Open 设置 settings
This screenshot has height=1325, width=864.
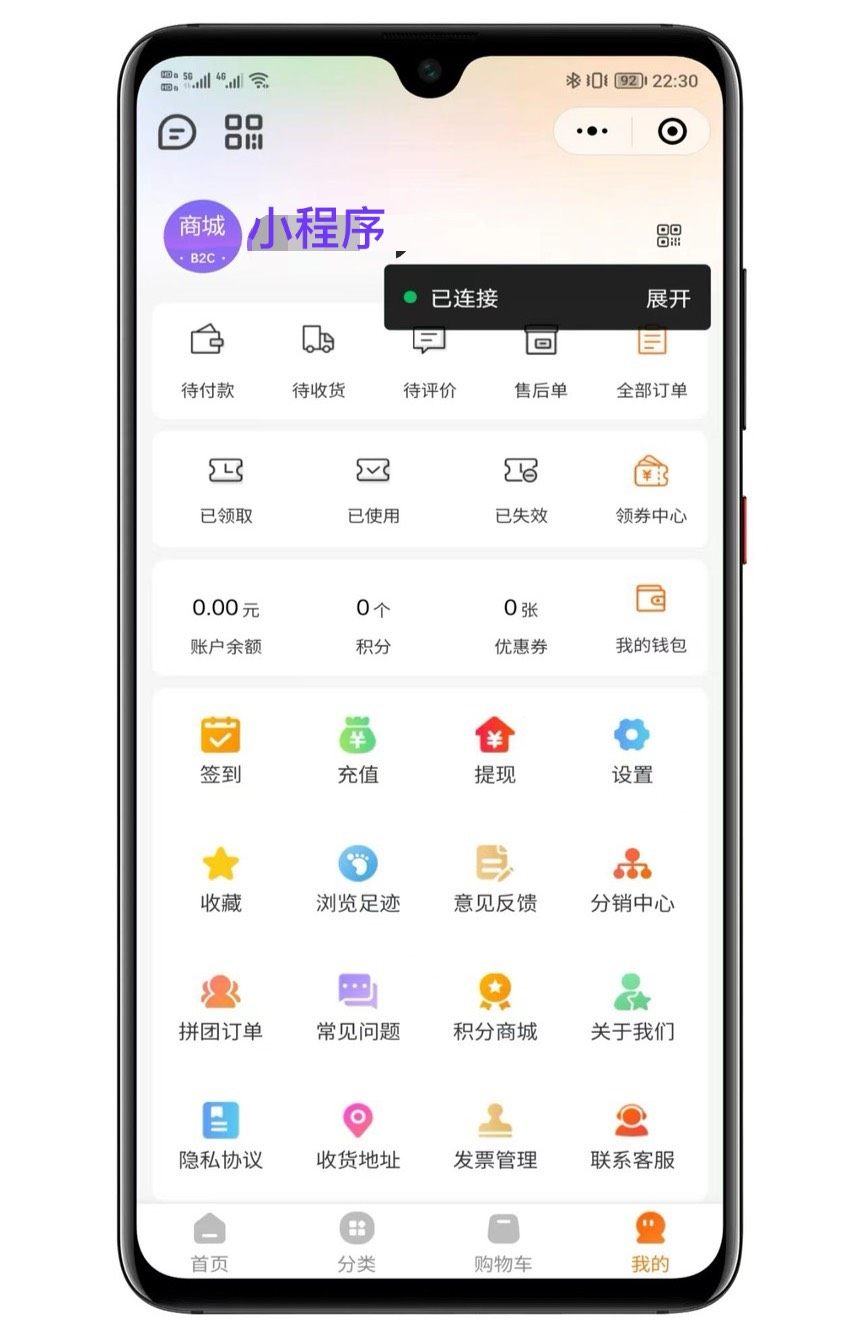coord(632,749)
